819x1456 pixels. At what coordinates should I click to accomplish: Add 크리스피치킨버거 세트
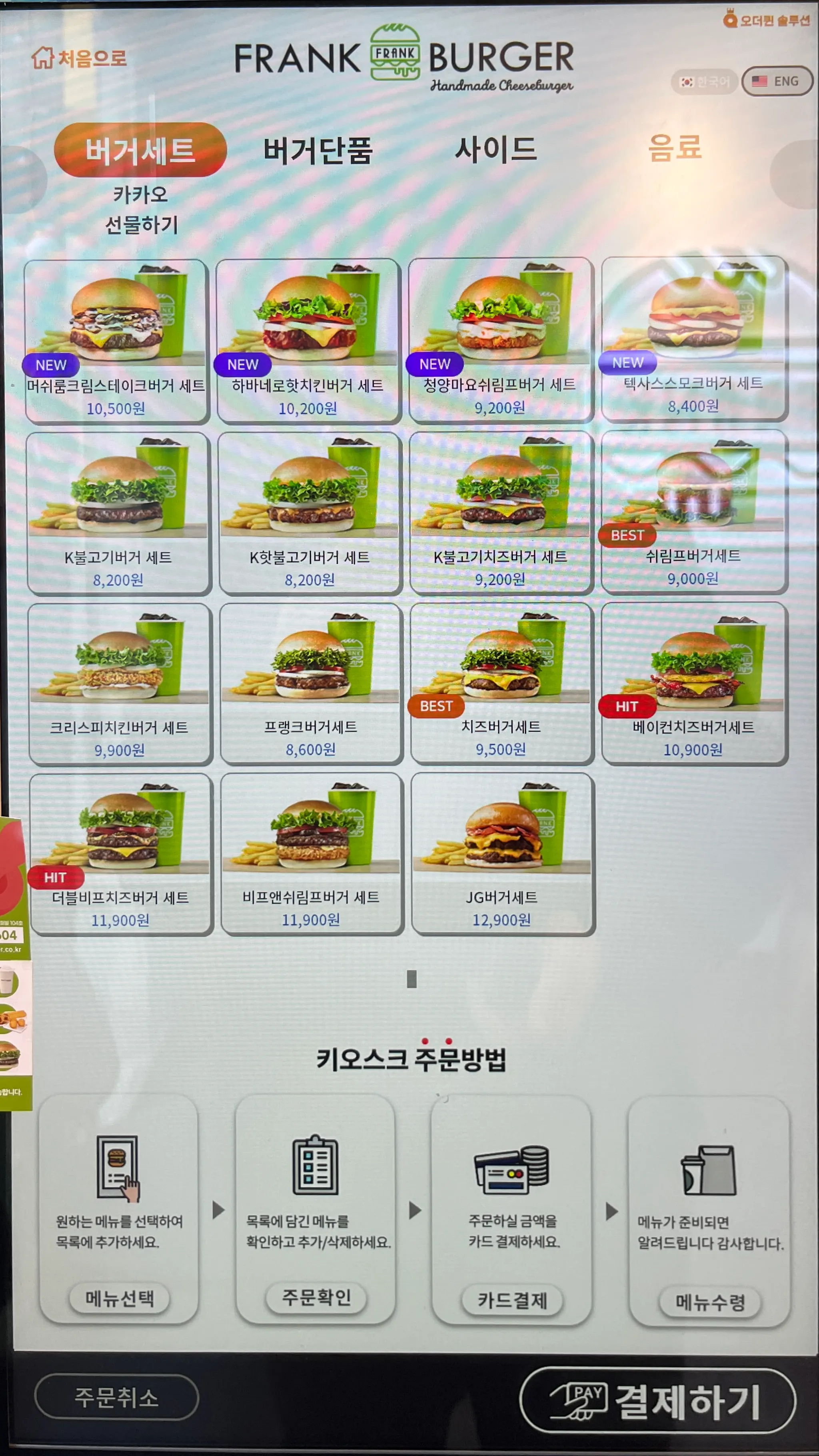pos(119,683)
